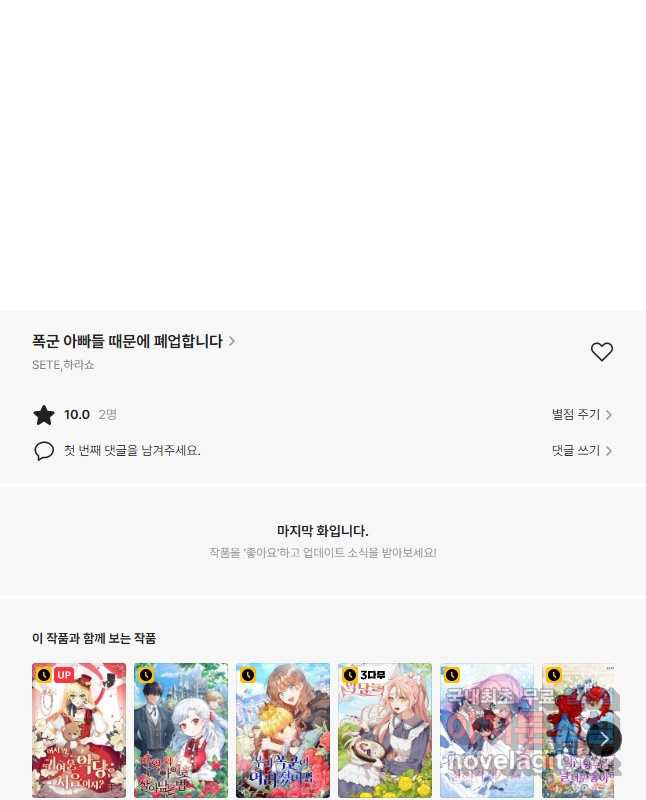The image size is (646, 800).
Task: Open the recommended title with UP badge
Action: [79, 730]
